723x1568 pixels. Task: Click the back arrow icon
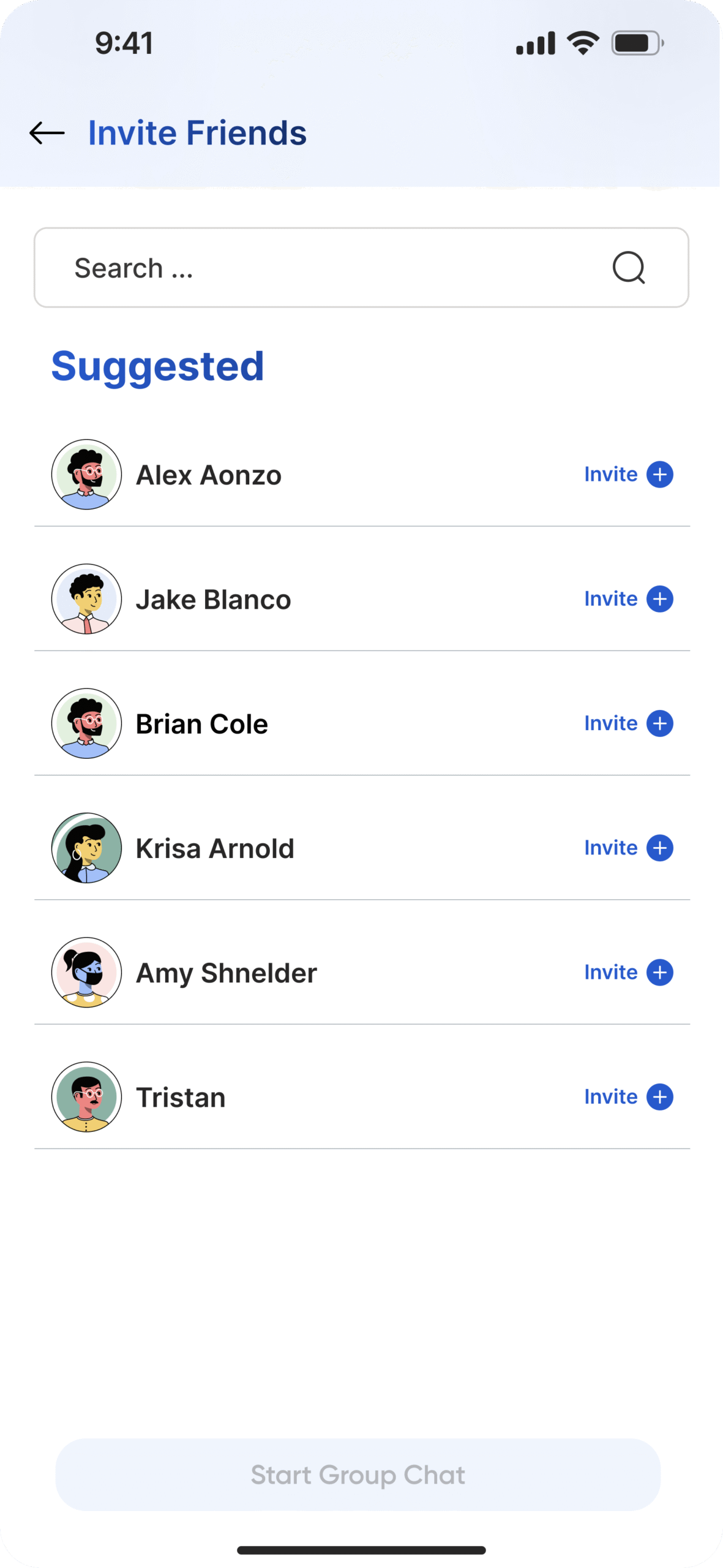[x=46, y=133]
